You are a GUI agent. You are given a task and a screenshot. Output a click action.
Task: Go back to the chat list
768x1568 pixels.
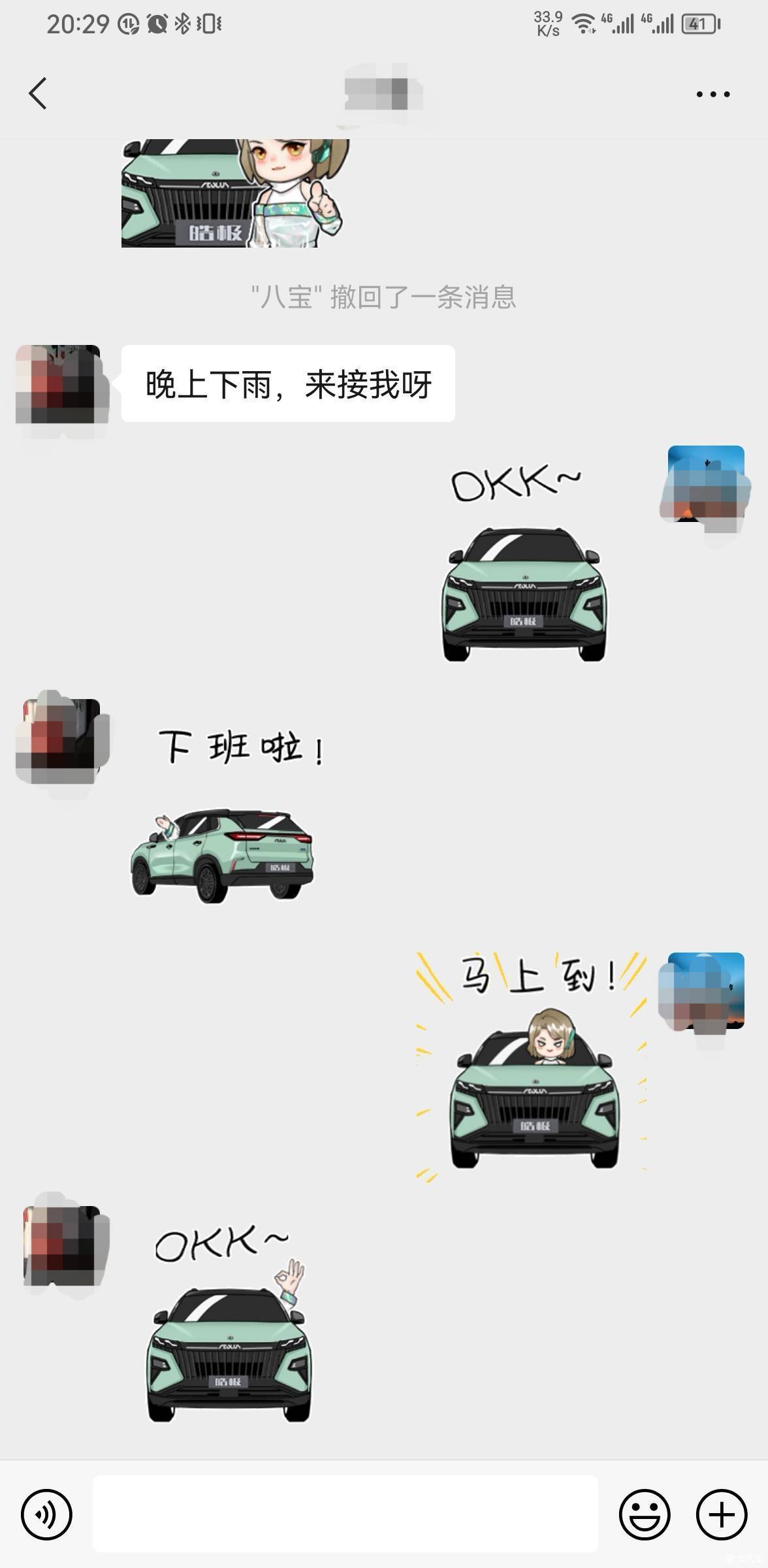(x=38, y=93)
